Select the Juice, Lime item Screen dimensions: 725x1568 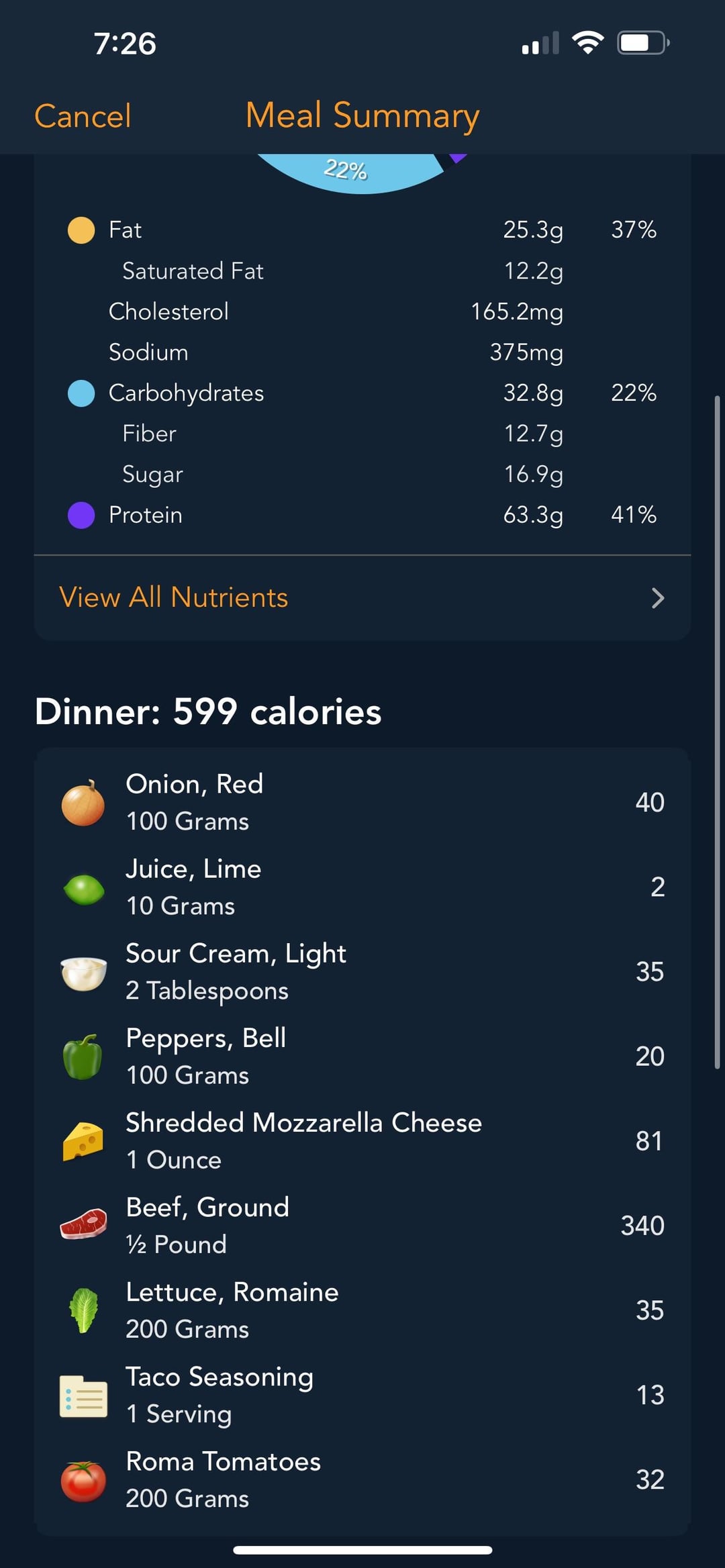tap(362, 887)
